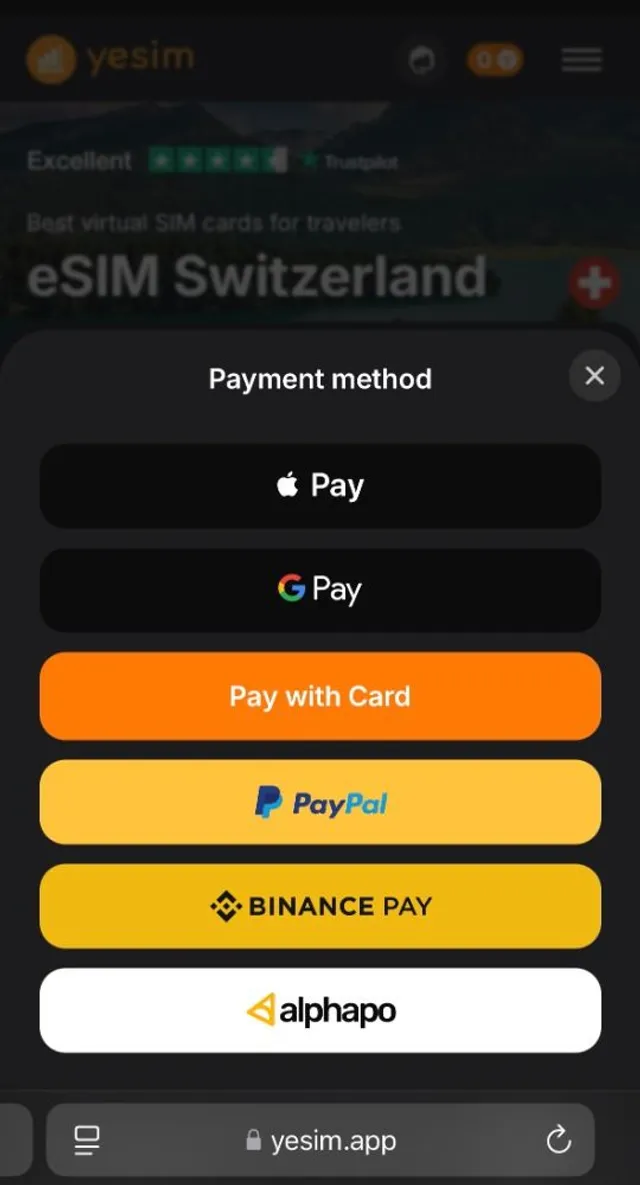Reload the yesim.app page
Image resolution: width=640 pixels, height=1185 pixels.
pos(558,1140)
